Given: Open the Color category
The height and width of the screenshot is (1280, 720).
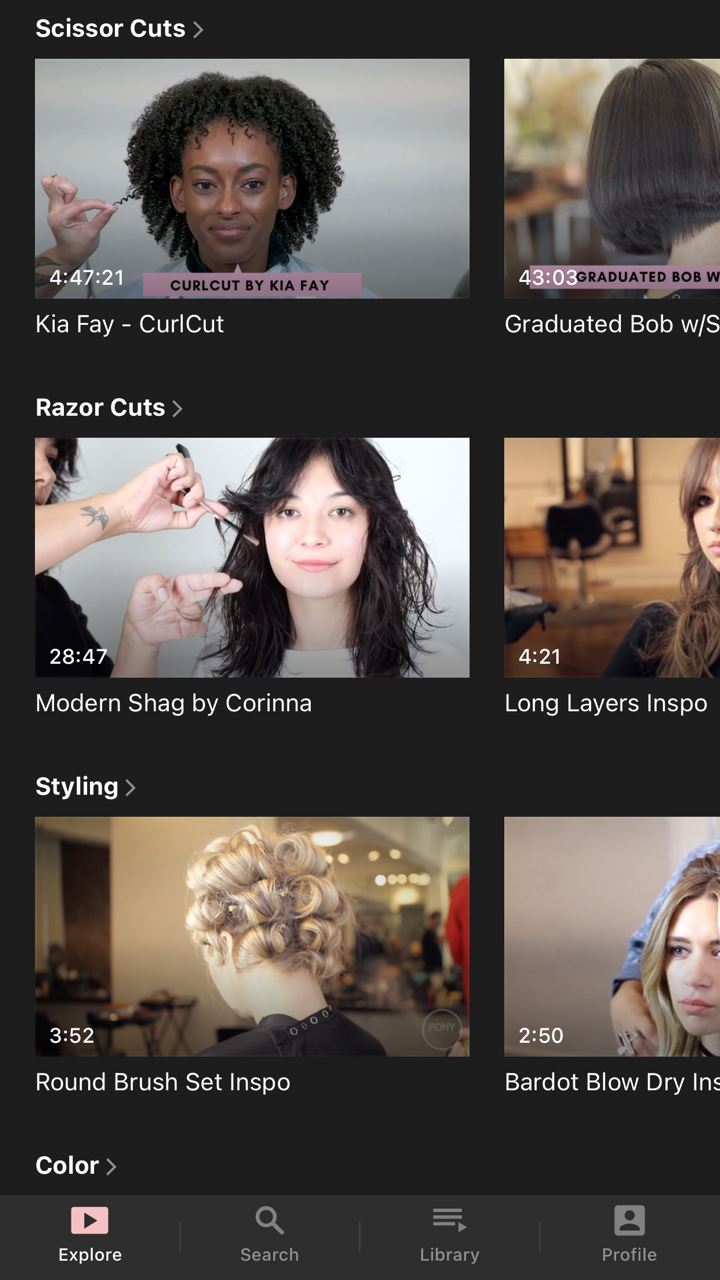Looking at the screenshot, I should tap(76, 1165).
